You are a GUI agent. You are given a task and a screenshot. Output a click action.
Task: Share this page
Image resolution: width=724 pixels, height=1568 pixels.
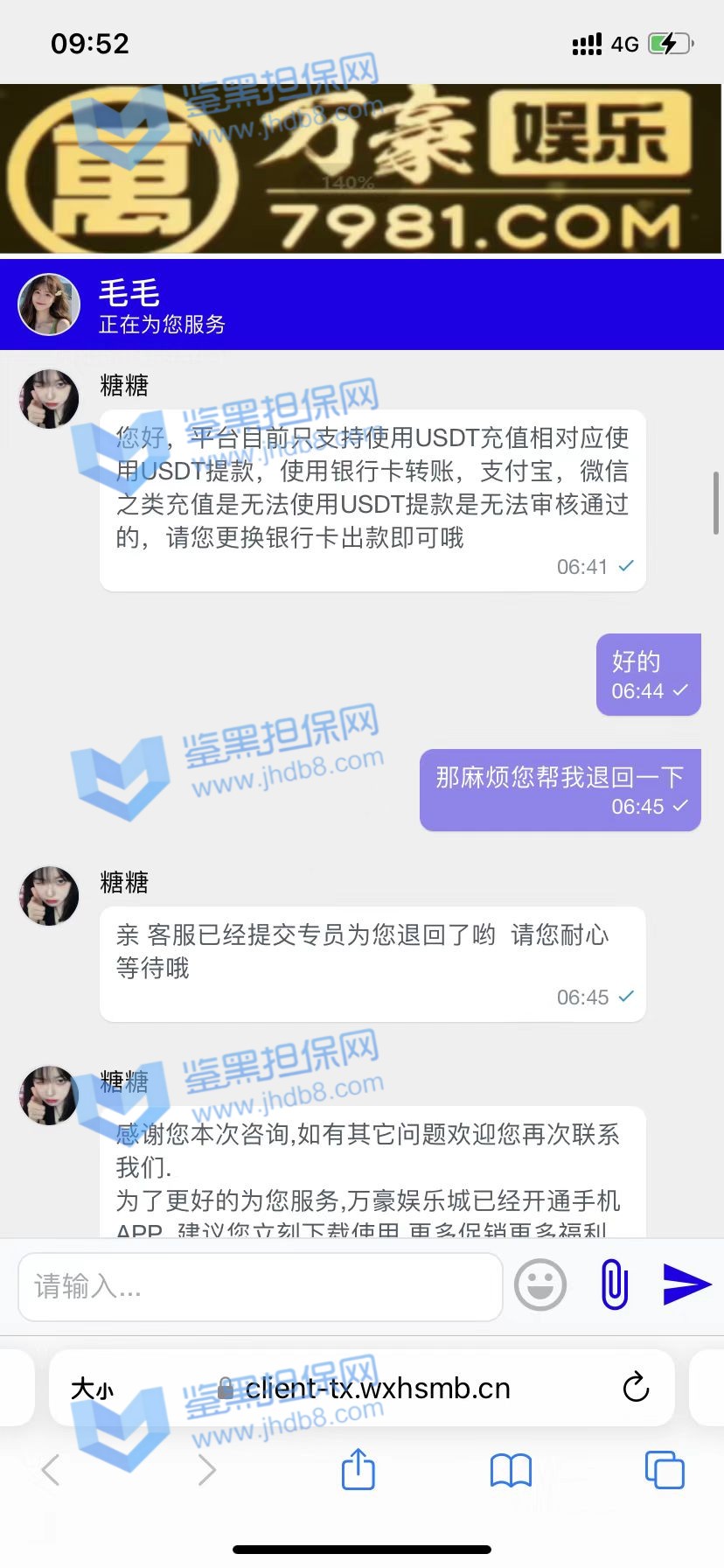[x=358, y=1469]
